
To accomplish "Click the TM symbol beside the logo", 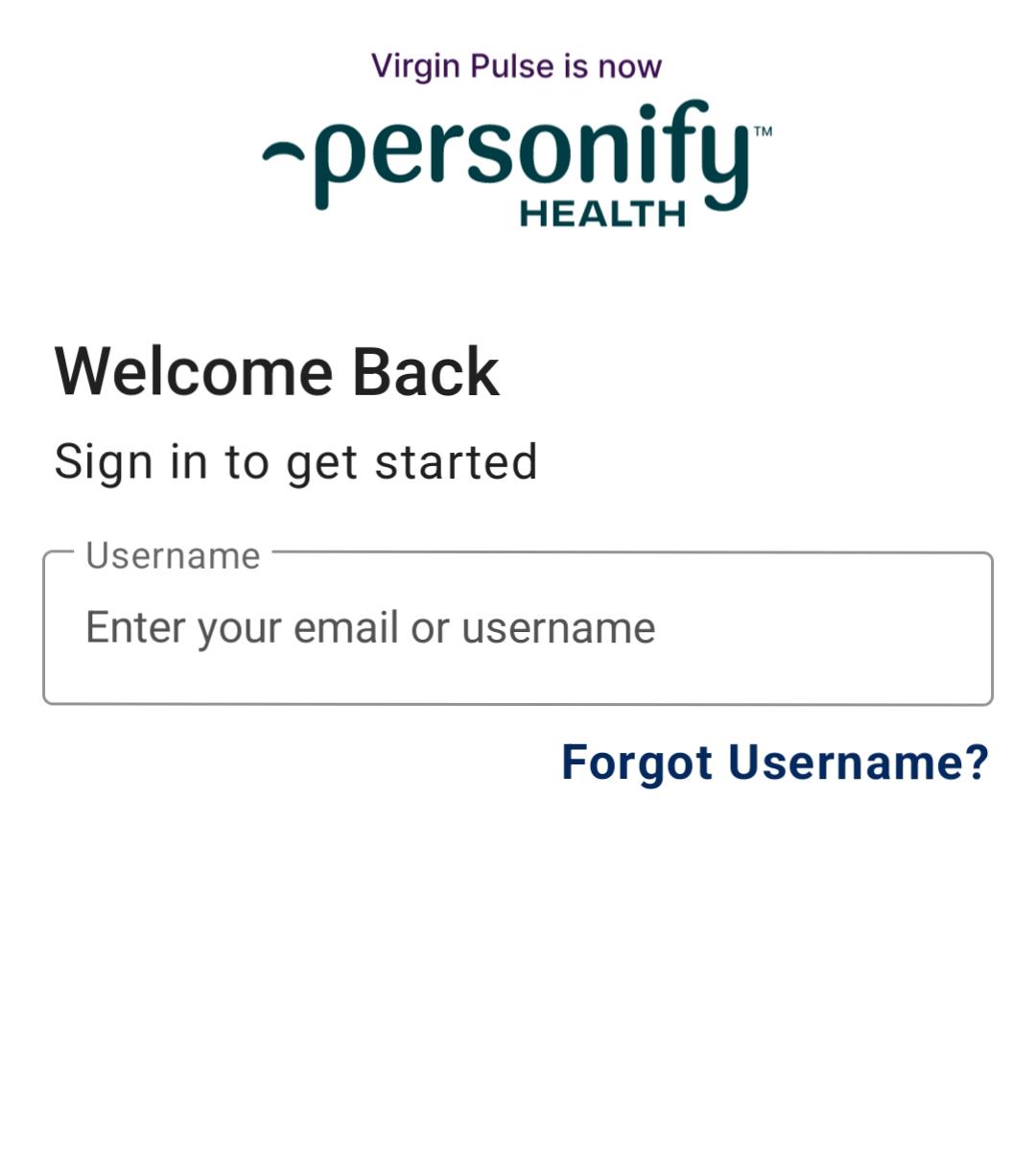I will (x=765, y=129).
